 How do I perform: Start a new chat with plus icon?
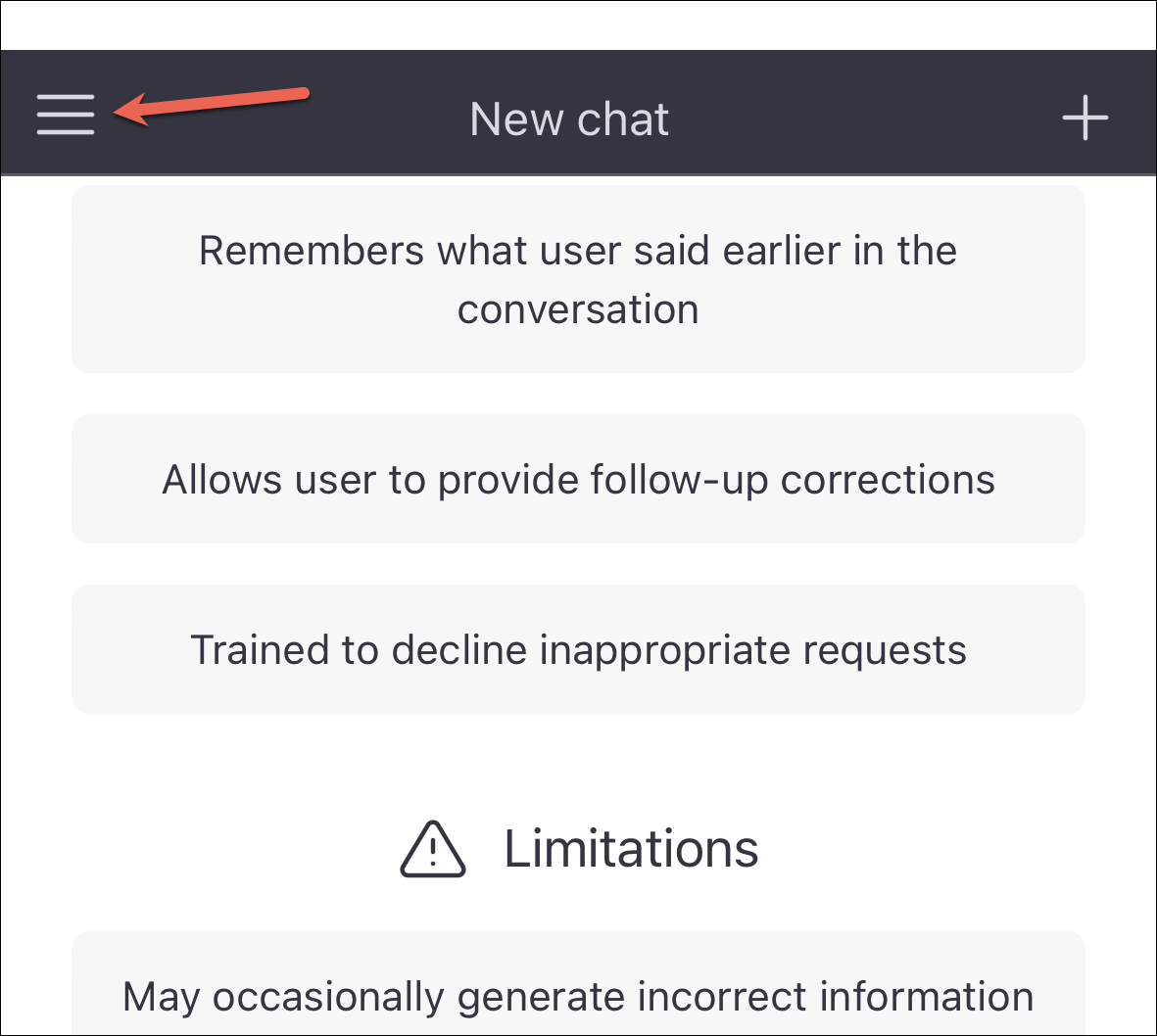click(x=1085, y=118)
